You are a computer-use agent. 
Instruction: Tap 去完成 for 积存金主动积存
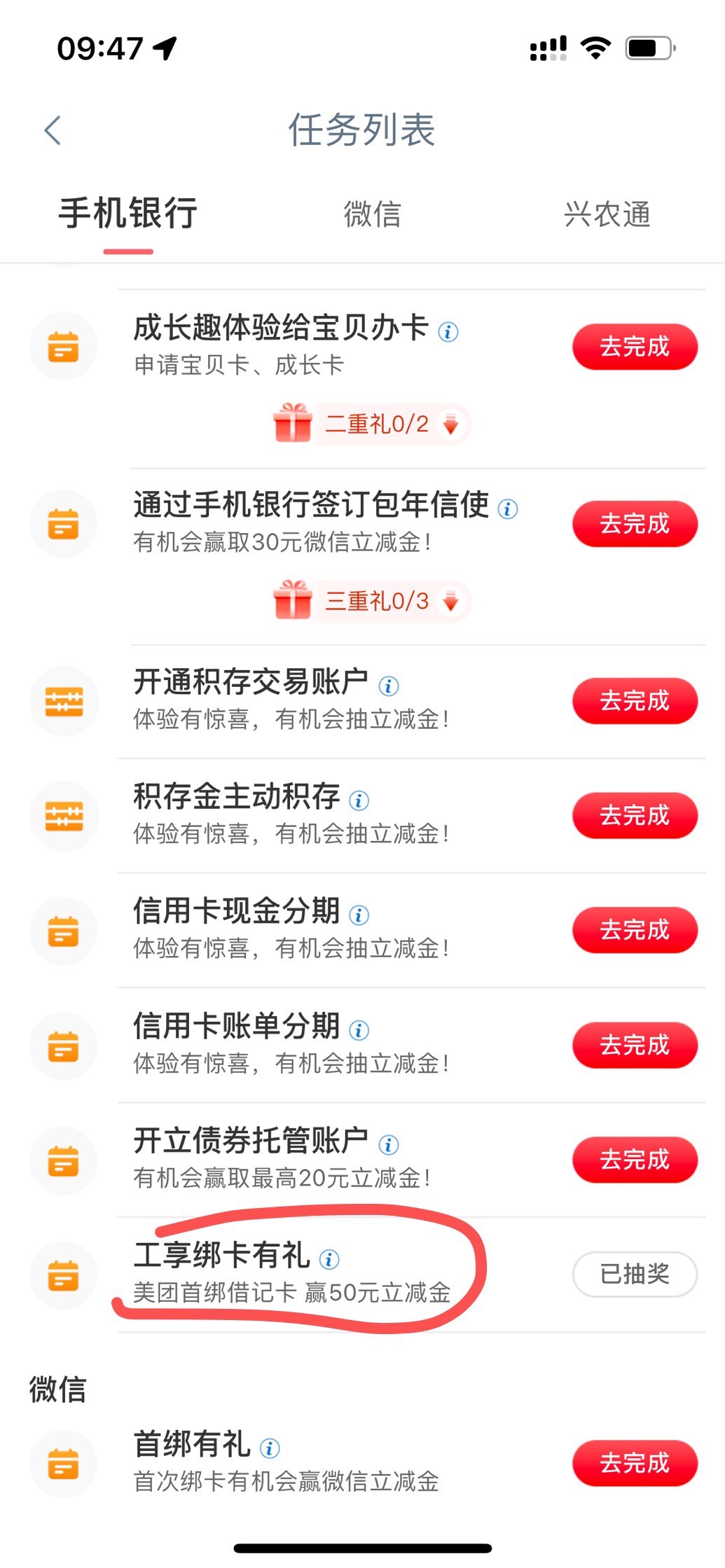click(635, 816)
